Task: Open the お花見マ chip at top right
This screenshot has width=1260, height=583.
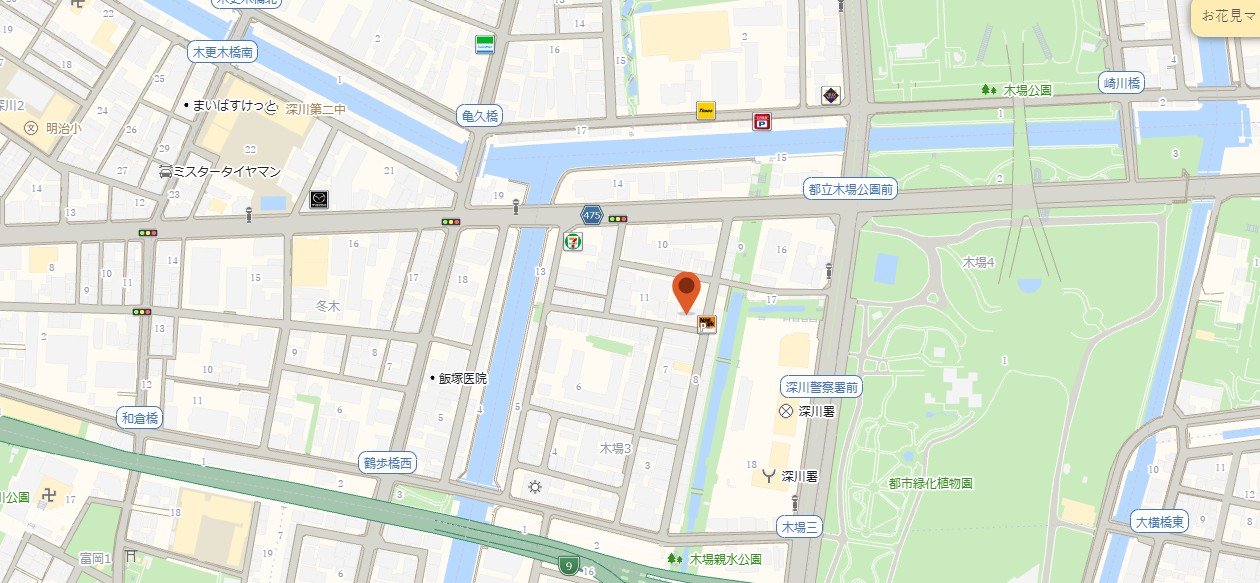Action: tap(1229, 17)
